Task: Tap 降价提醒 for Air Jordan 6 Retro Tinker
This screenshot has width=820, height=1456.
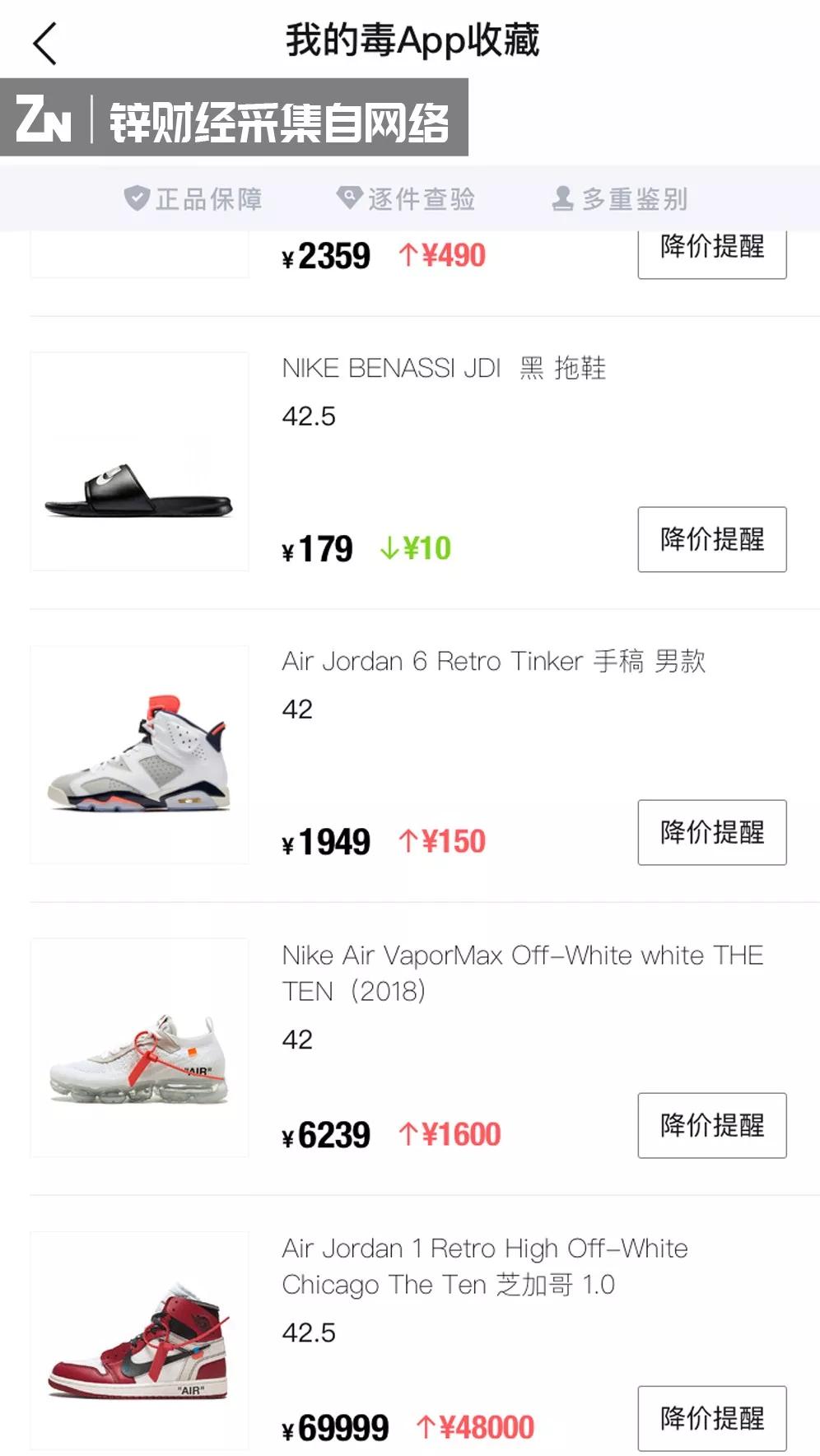Action: tap(711, 832)
